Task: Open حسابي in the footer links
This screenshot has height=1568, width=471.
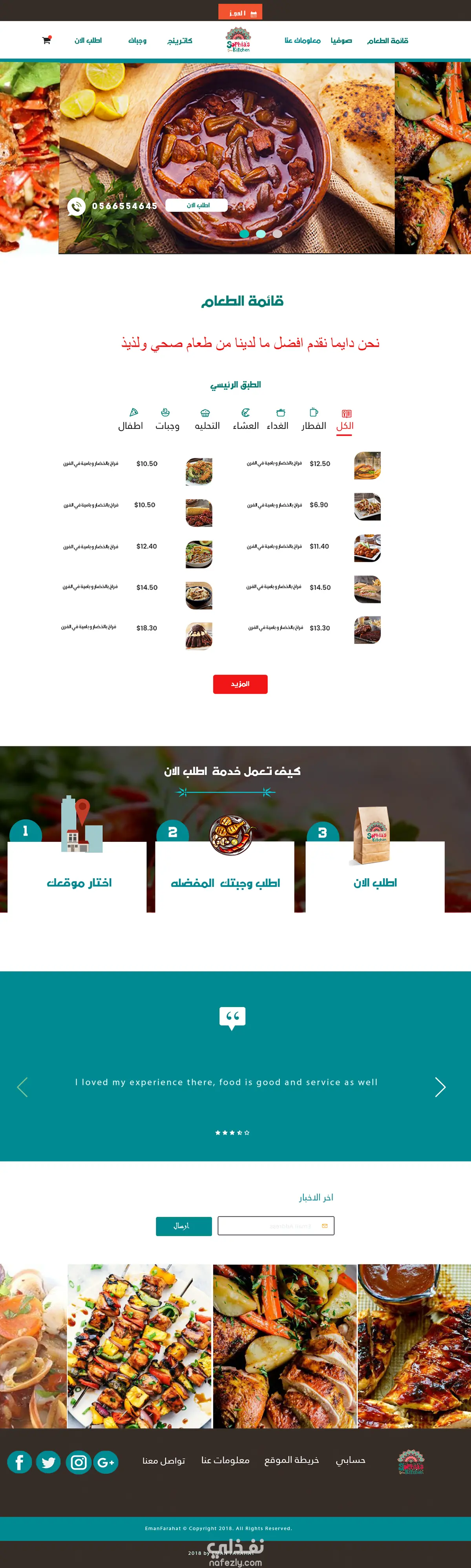Action: tap(351, 1460)
